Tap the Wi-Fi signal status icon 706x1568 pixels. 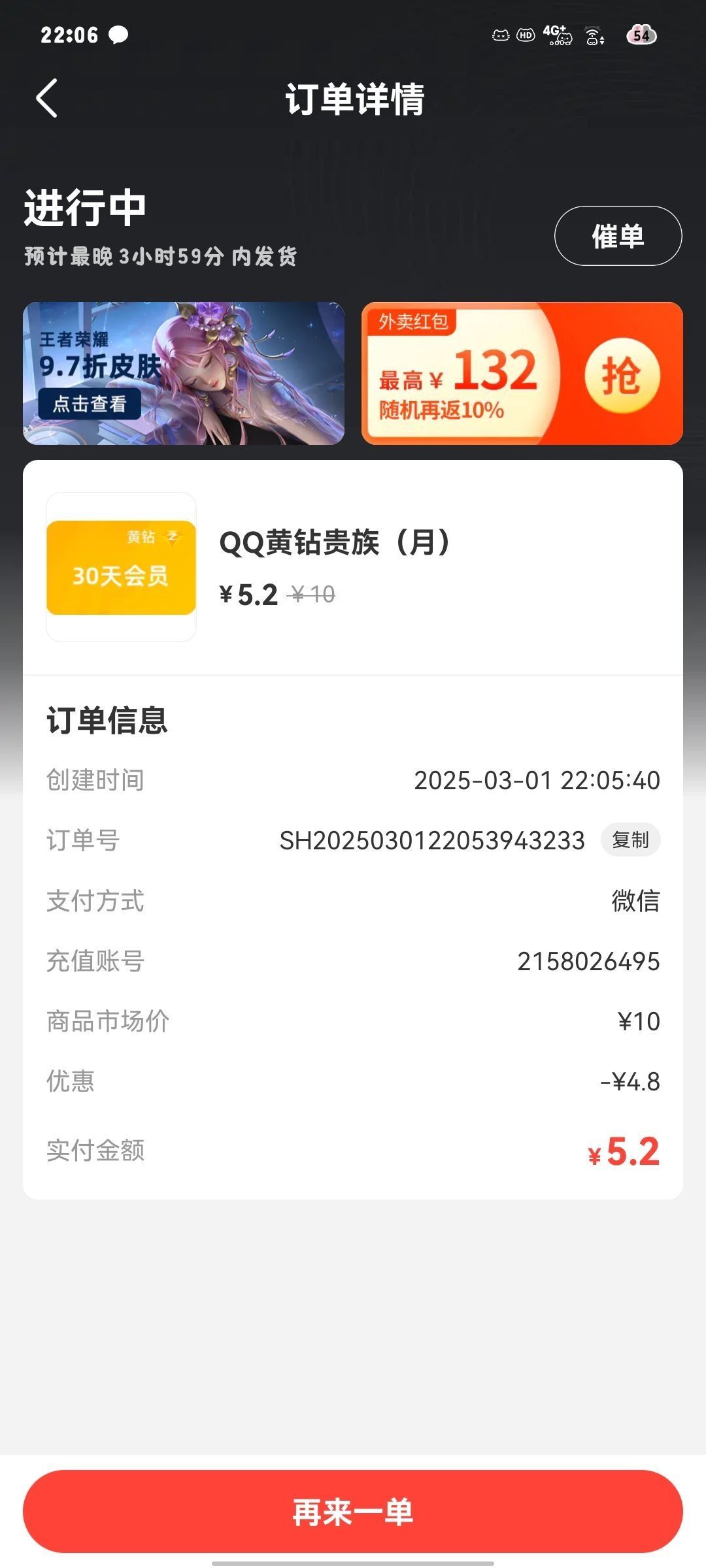tap(592, 36)
